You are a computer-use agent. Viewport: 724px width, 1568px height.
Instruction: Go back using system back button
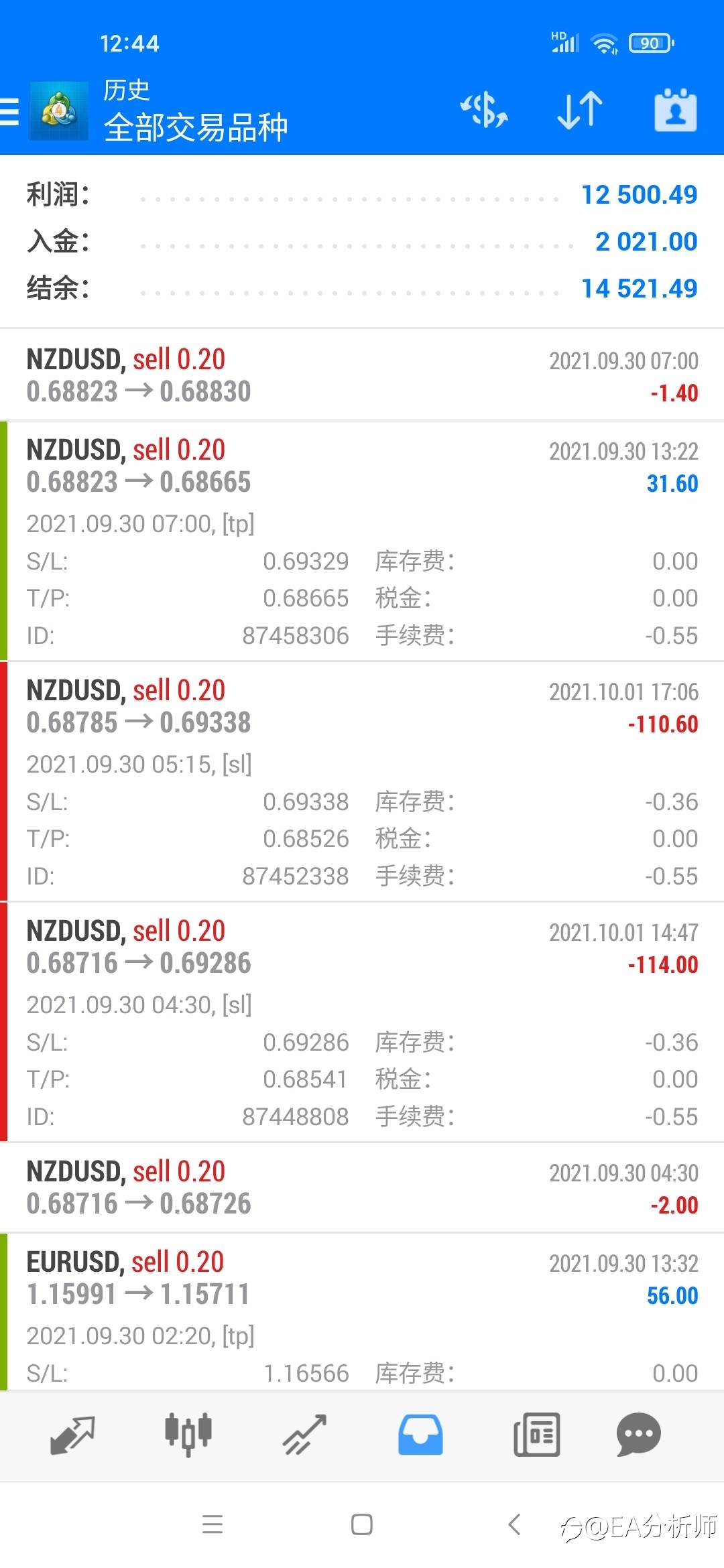514,1524
